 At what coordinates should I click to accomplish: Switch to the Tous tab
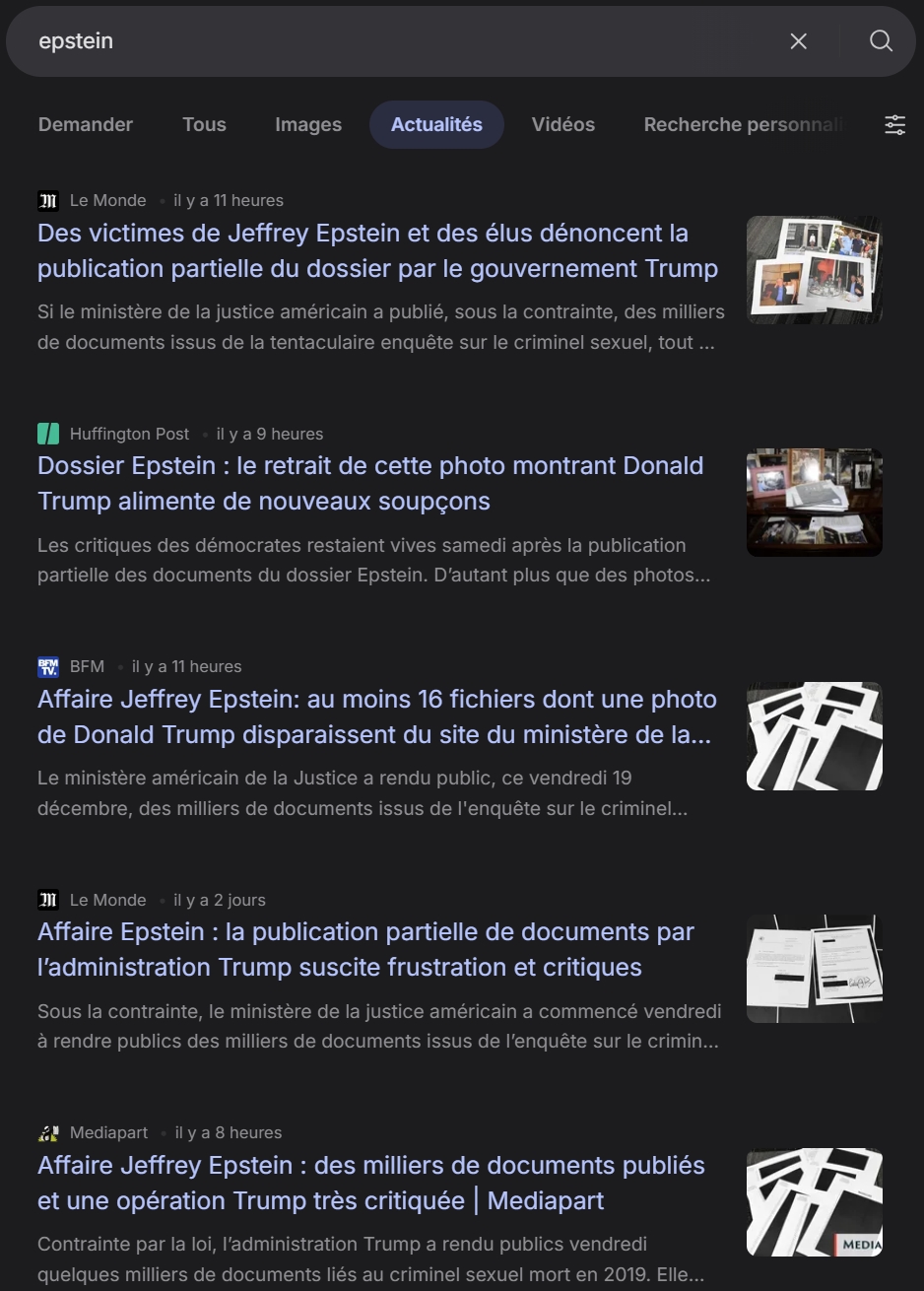pyautogui.click(x=204, y=125)
